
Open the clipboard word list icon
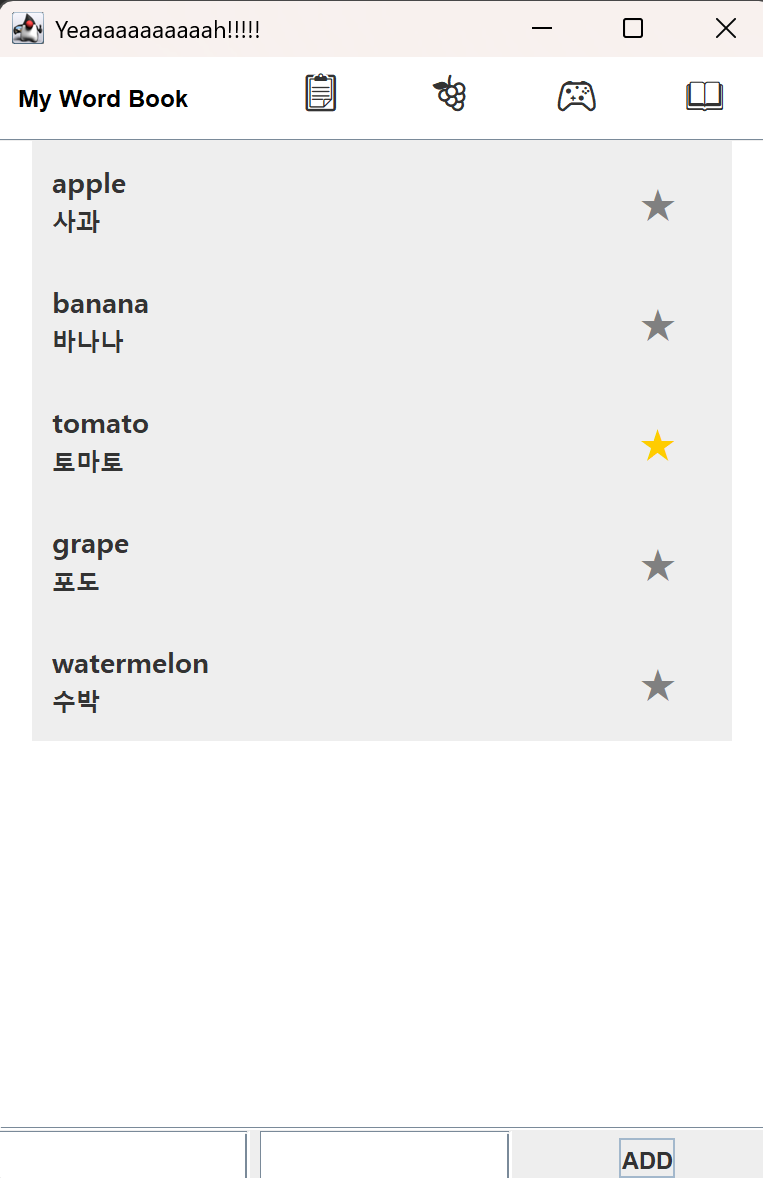click(321, 93)
